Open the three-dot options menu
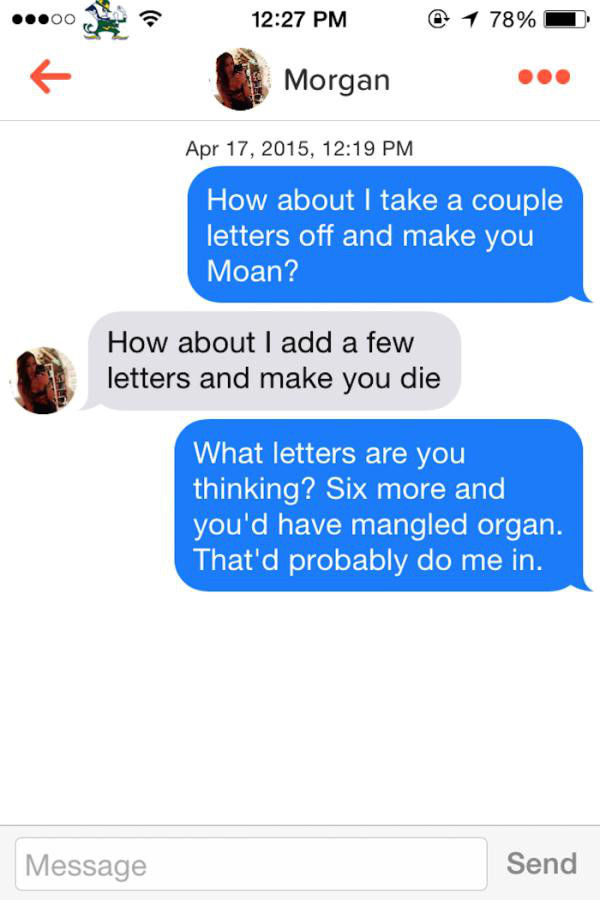 (x=546, y=78)
